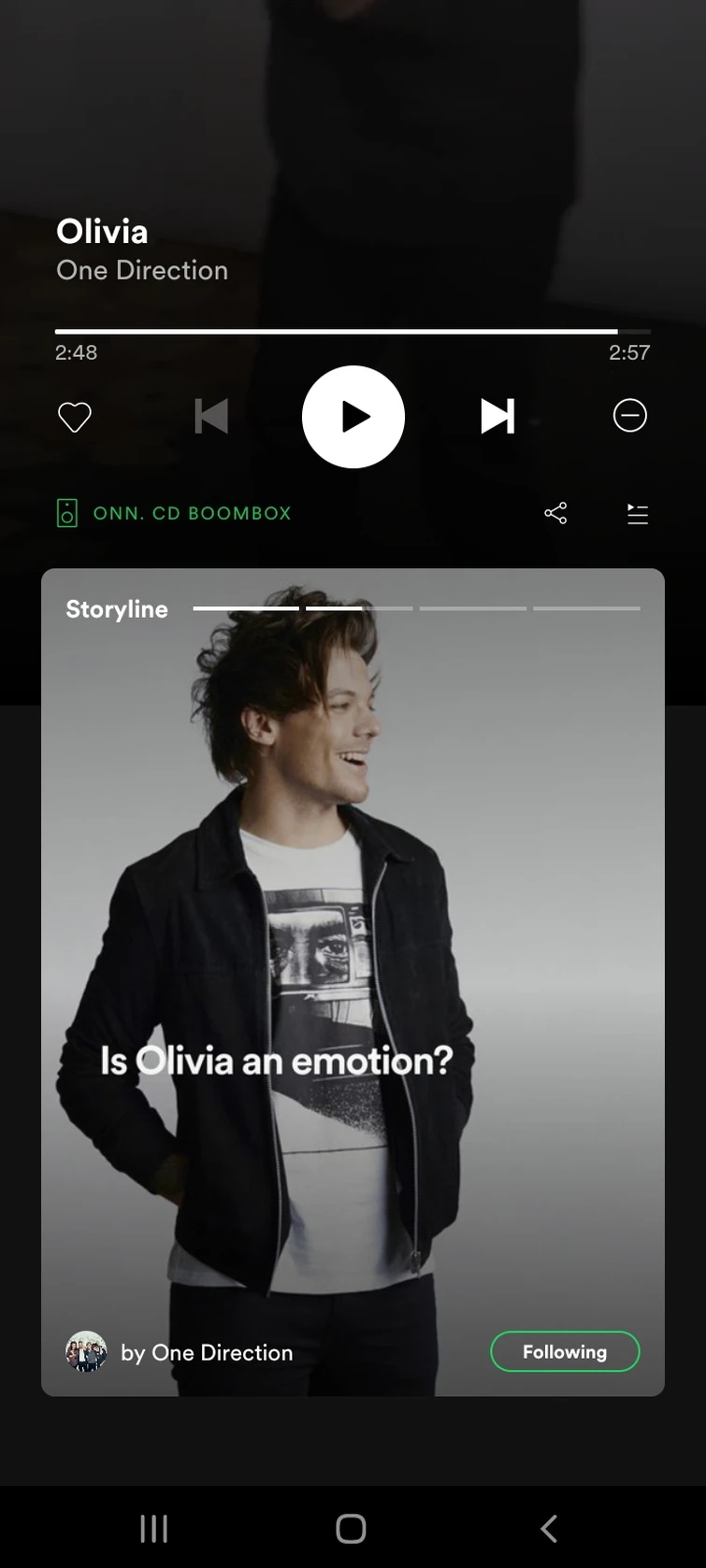Skip to the previous track
Screen dimensions: 706x1568
pos(211,417)
